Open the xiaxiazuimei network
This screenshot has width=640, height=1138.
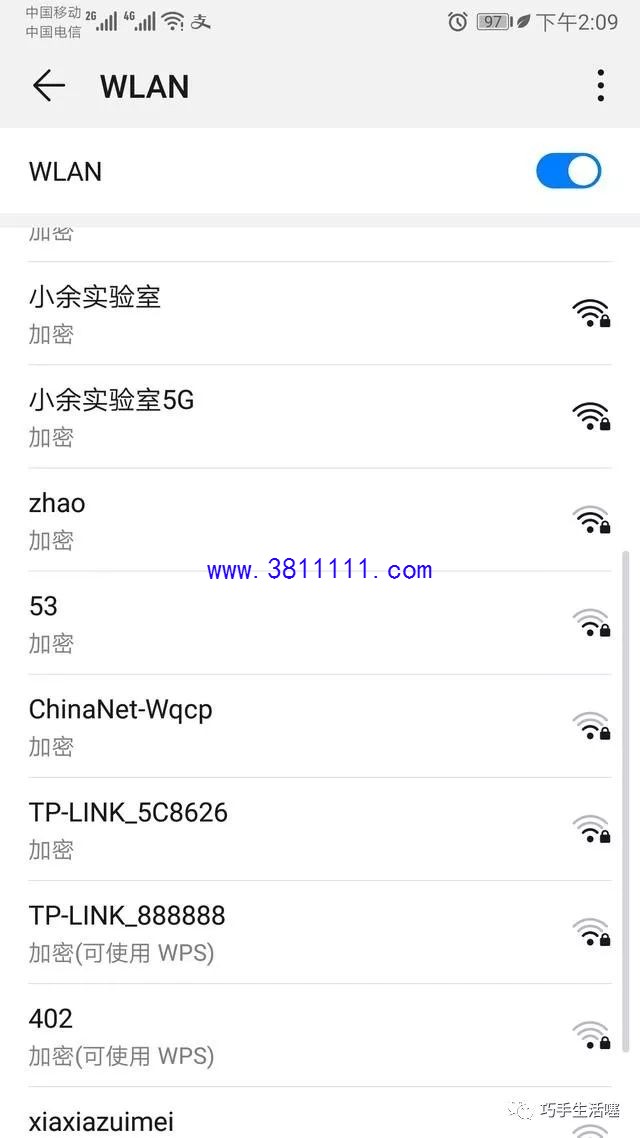pyautogui.click(x=320, y=1113)
